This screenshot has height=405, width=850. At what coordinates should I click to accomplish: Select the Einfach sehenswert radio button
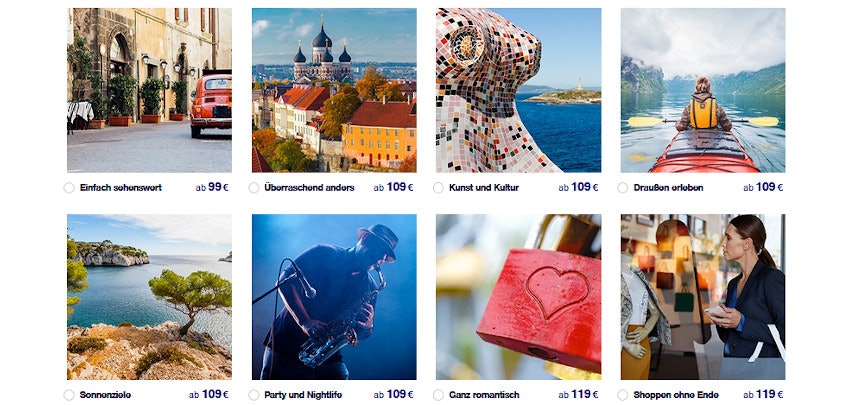(69, 188)
